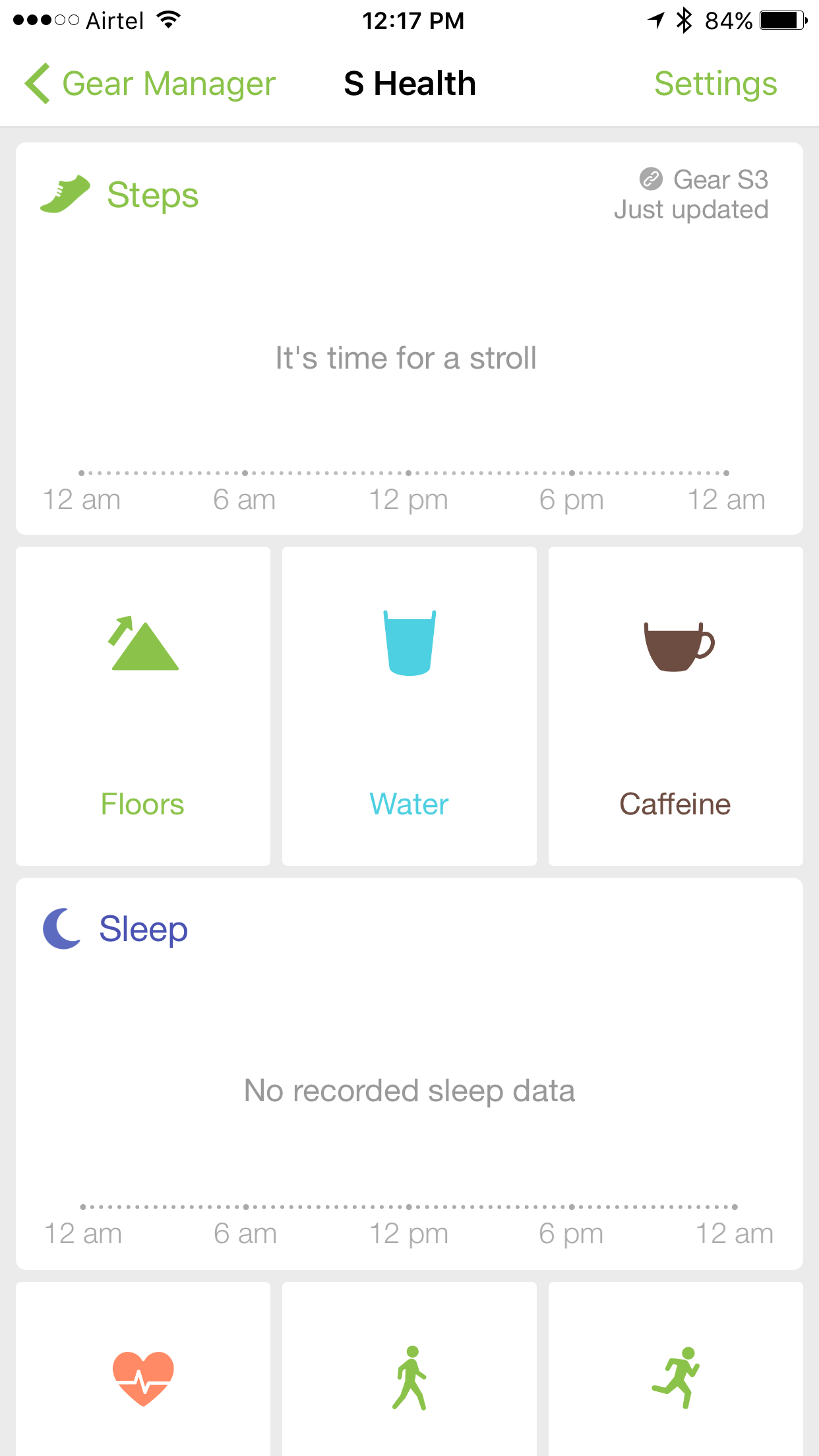Screen dimensions: 819x1456
Task: Open the Sleep card
Action: point(409,1073)
